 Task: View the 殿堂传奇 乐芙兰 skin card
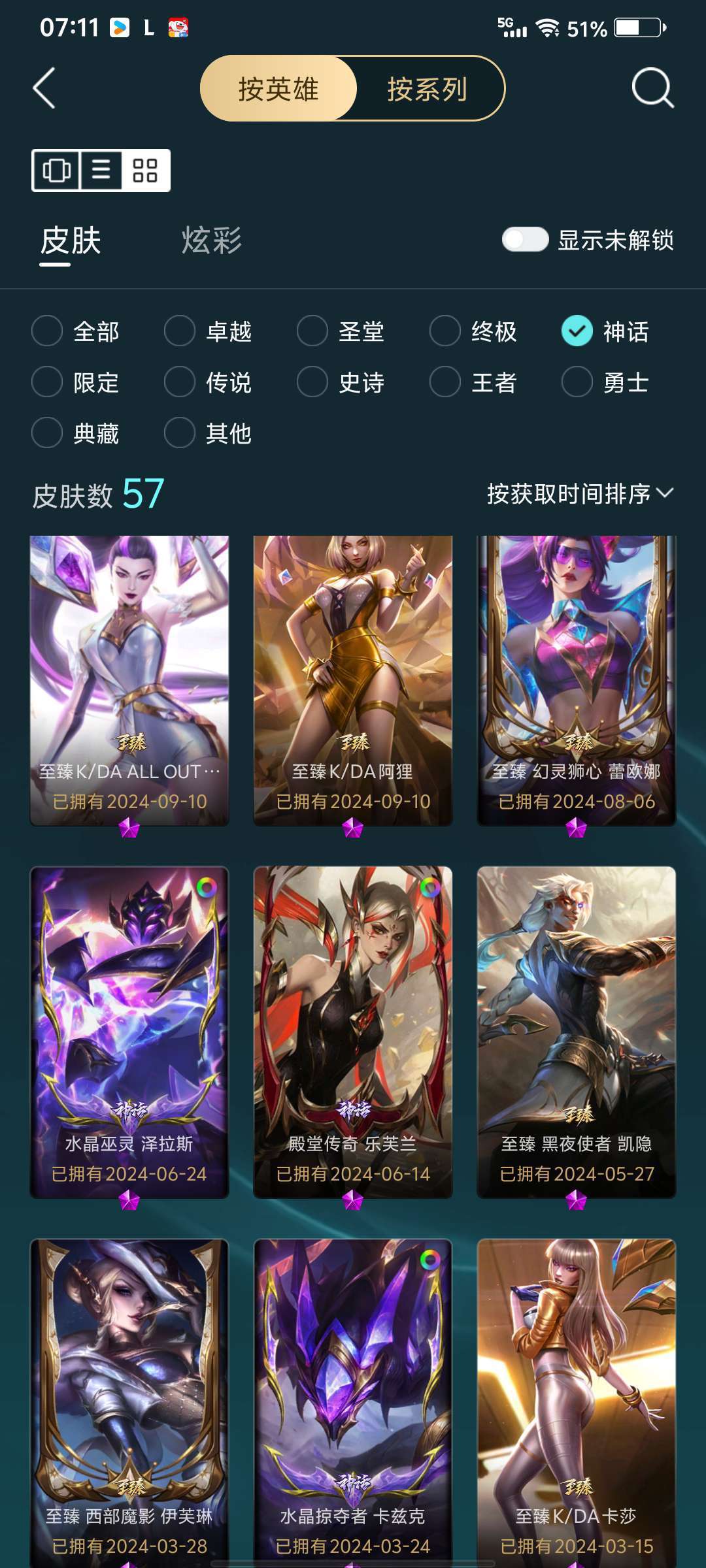tap(353, 1032)
